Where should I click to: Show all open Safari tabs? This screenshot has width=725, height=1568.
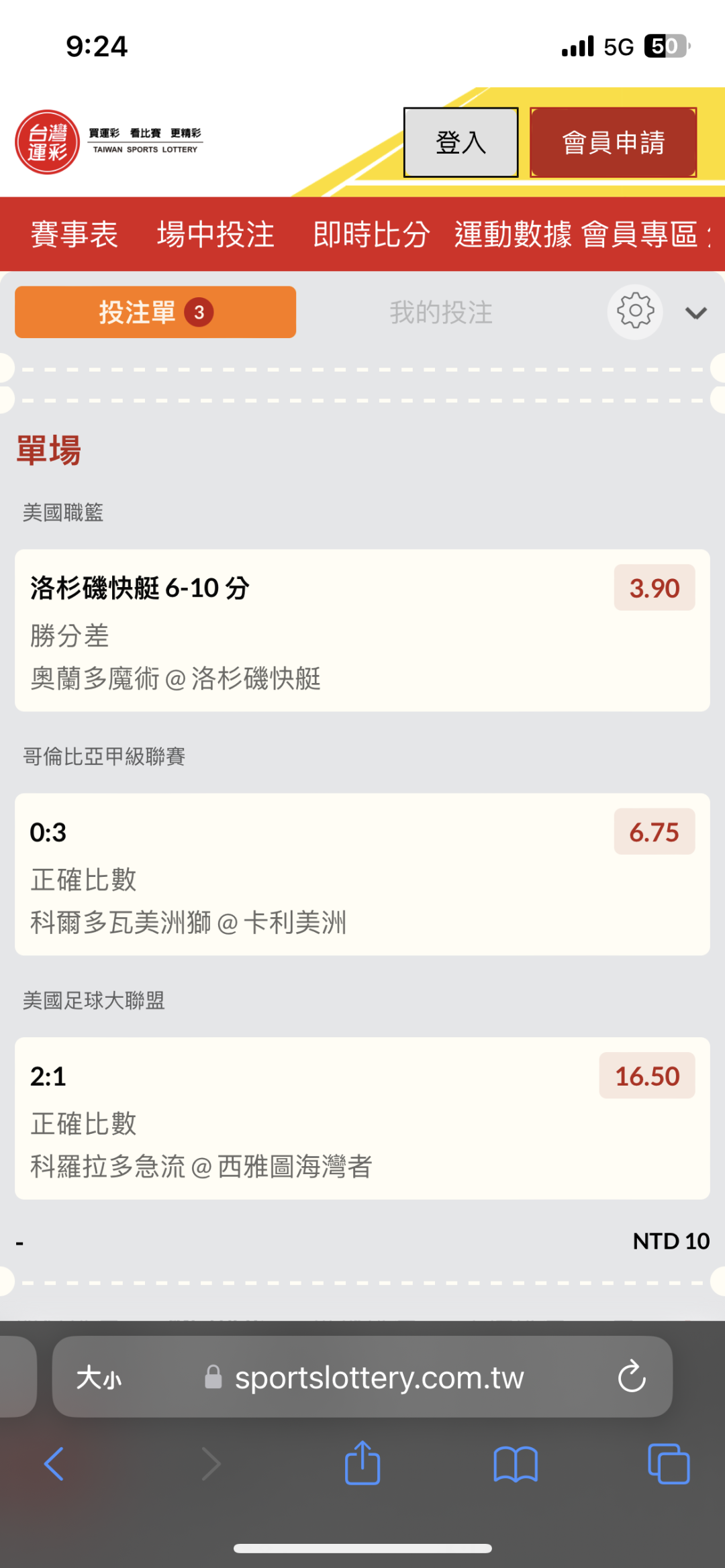(x=669, y=1463)
